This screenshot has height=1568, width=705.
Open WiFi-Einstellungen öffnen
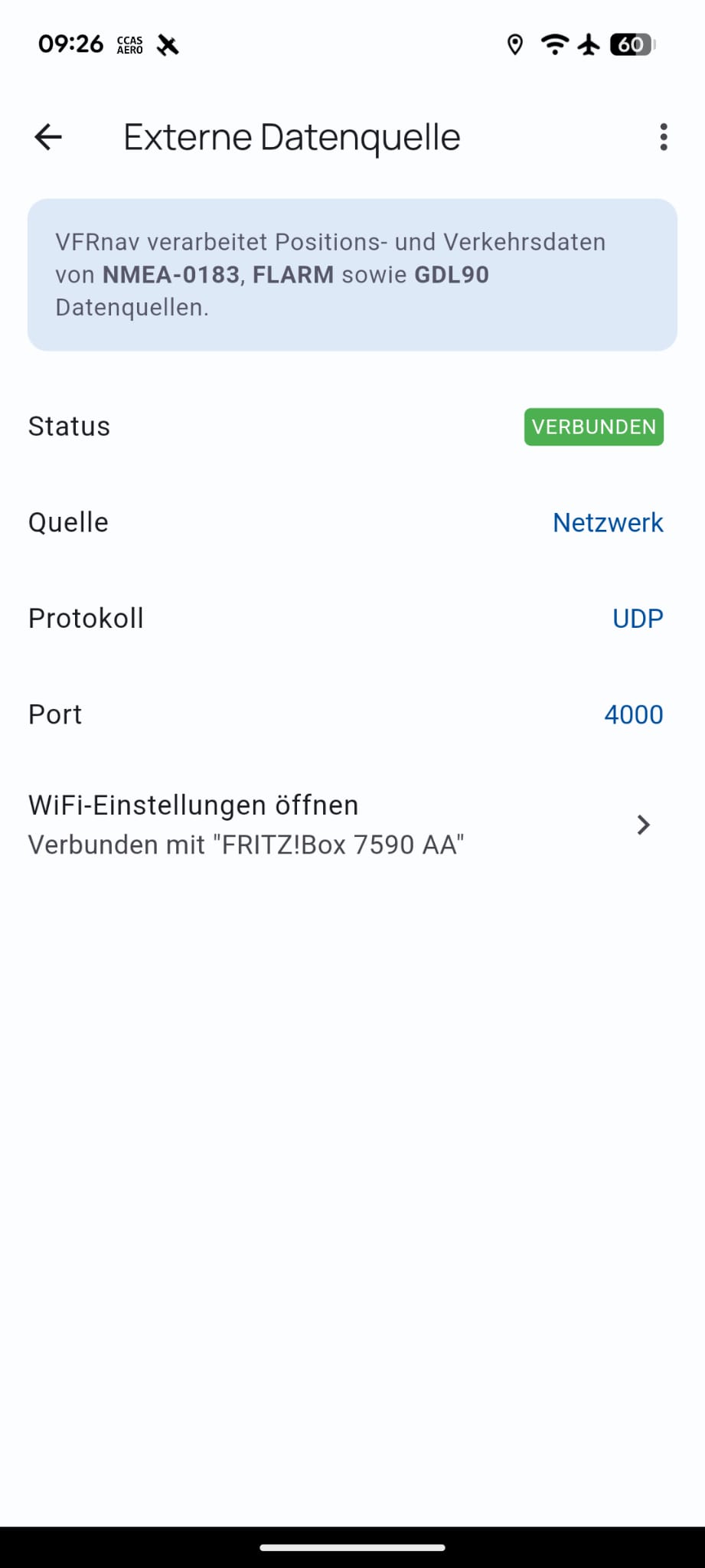[x=344, y=825]
